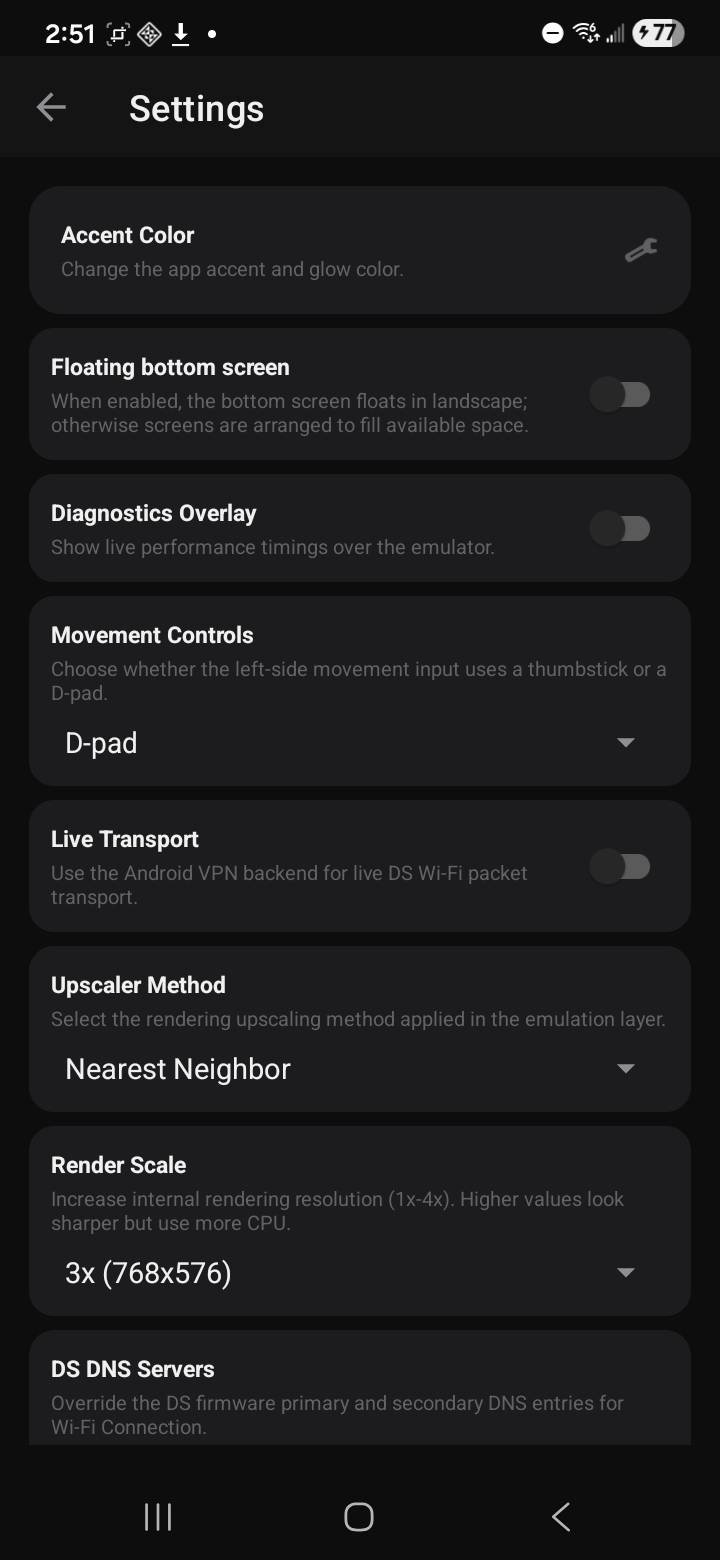This screenshot has height=1560, width=720.
Task: Show recent apps from navigation bar
Action: (158, 1517)
